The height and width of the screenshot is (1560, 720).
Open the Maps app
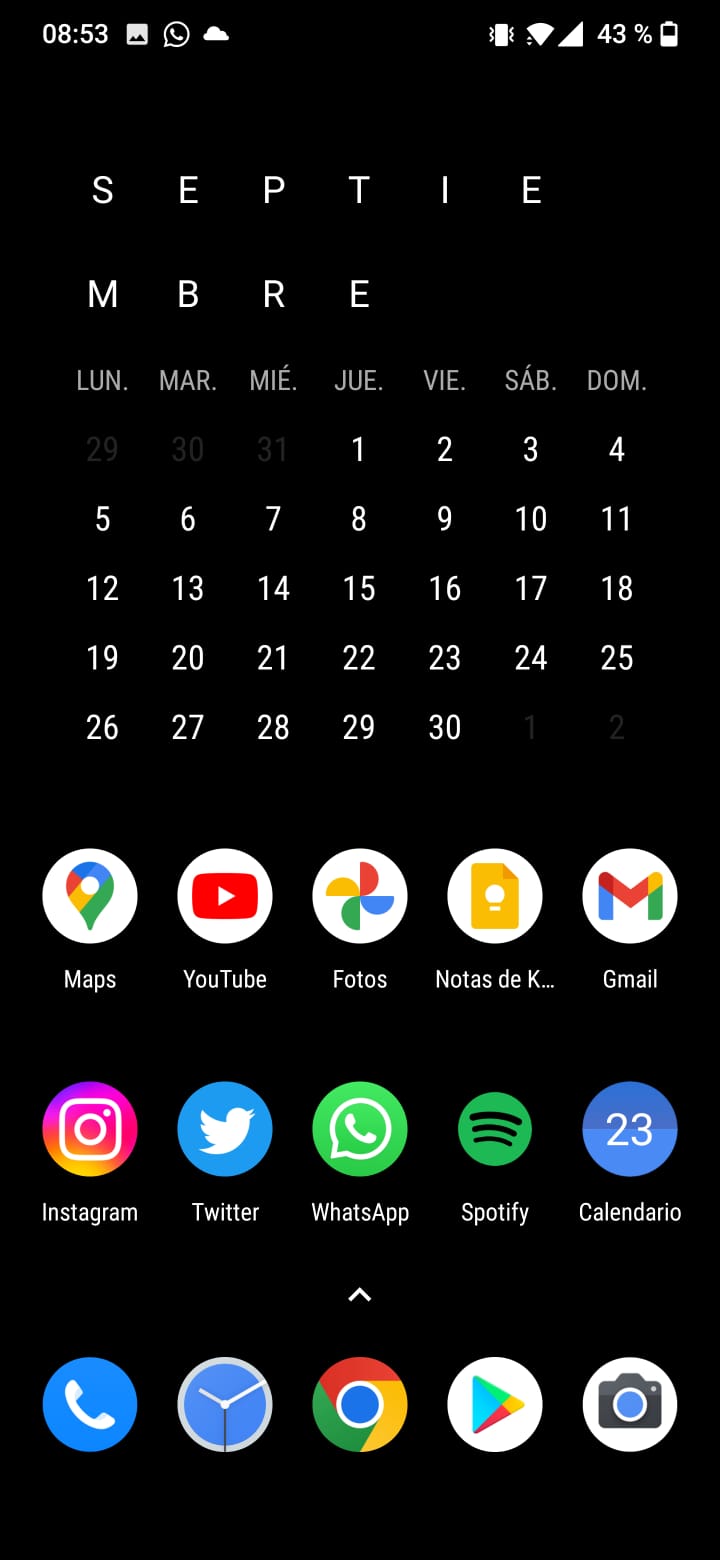coord(90,896)
